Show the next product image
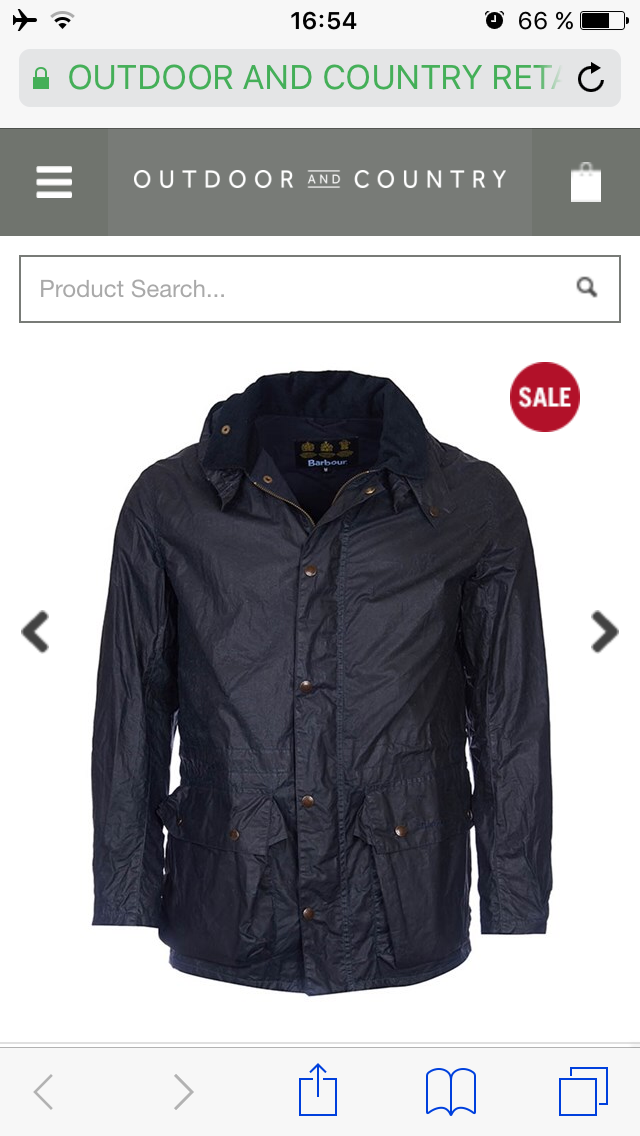 [x=604, y=632]
